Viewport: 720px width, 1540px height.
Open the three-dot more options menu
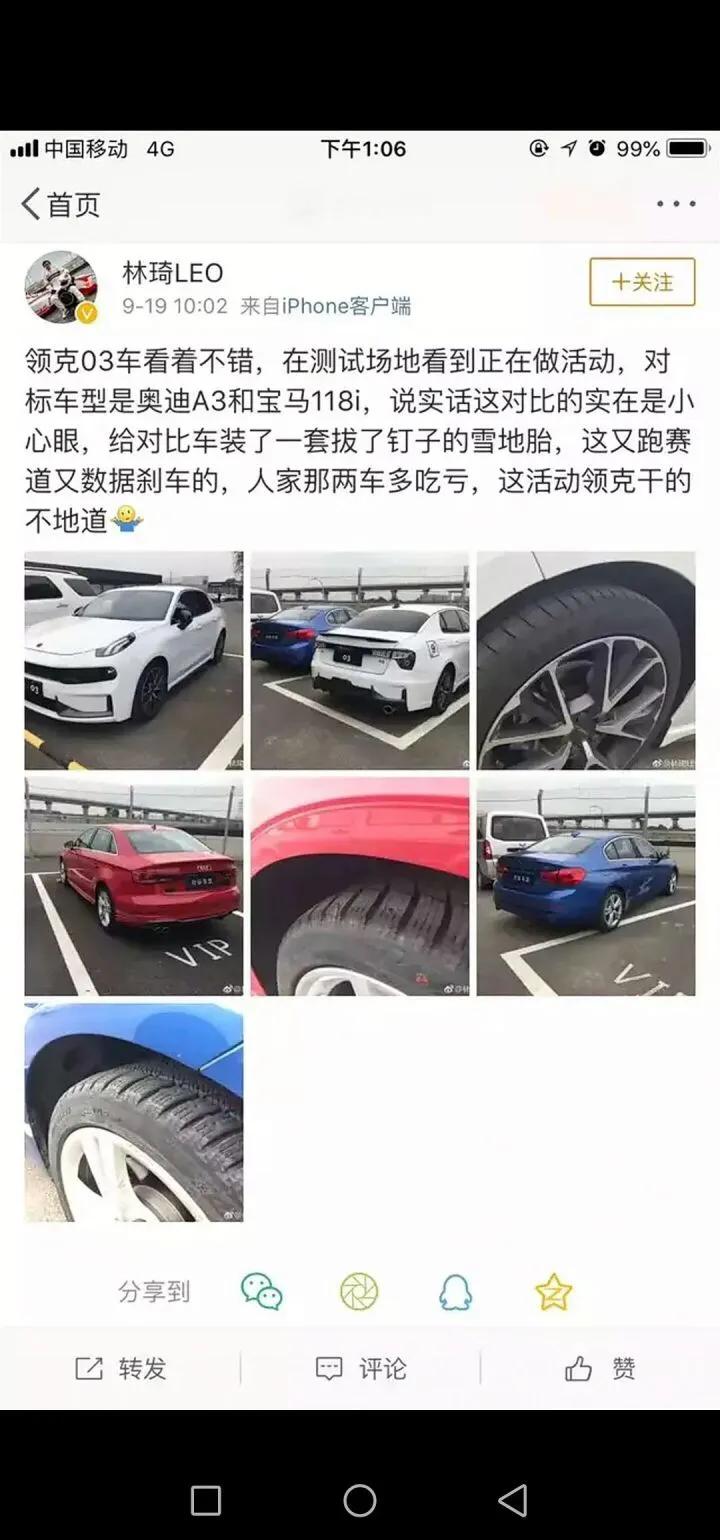pos(675,203)
